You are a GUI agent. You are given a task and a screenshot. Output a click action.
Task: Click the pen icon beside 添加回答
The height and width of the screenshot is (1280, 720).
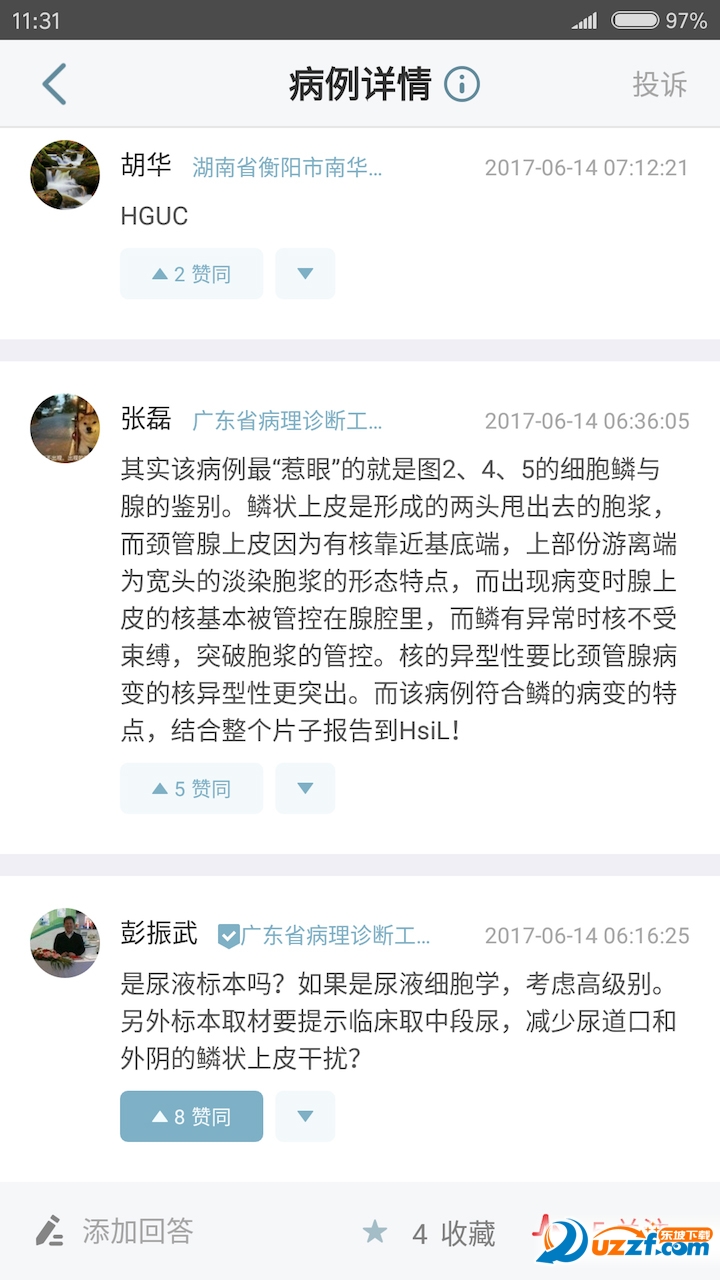[x=48, y=1232]
